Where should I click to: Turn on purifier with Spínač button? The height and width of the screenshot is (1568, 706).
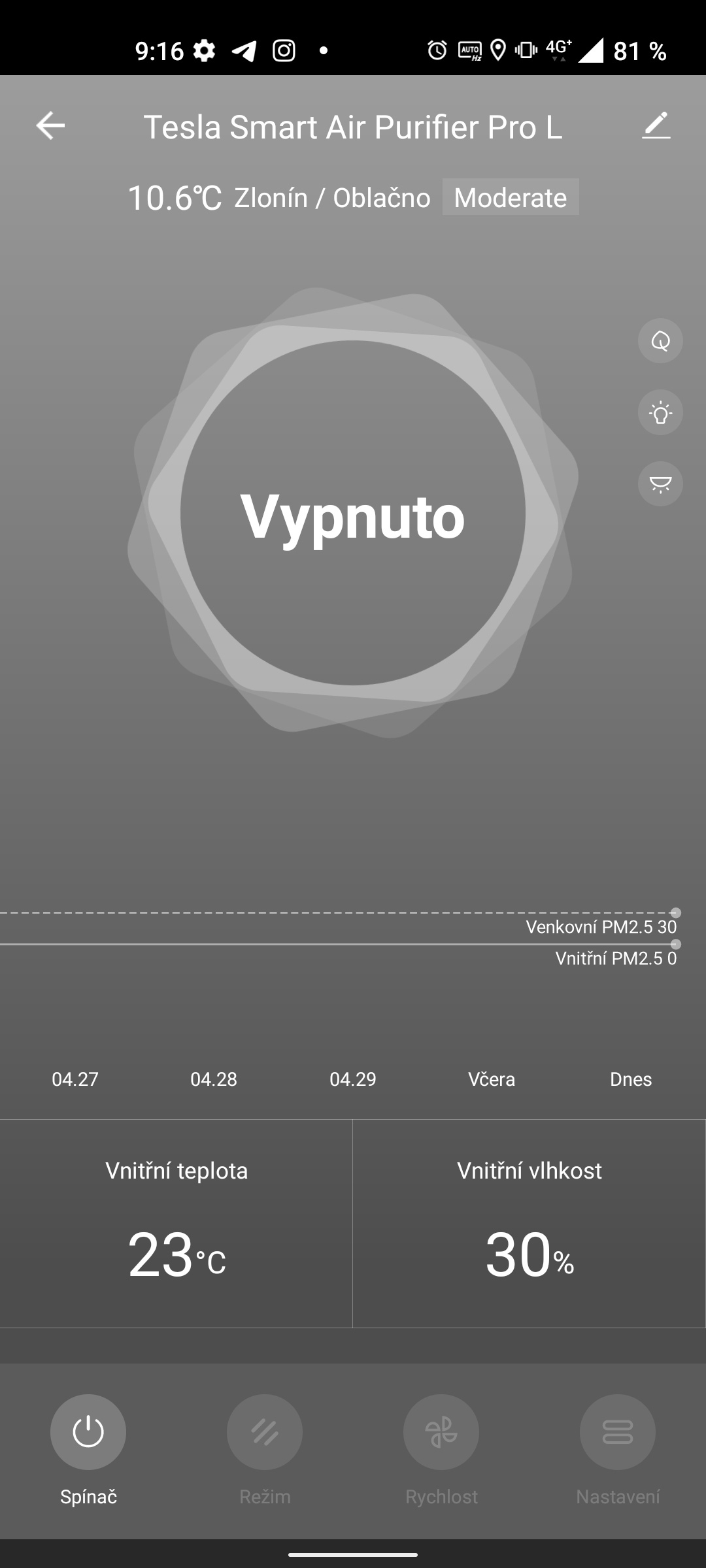coord(88,1432)
